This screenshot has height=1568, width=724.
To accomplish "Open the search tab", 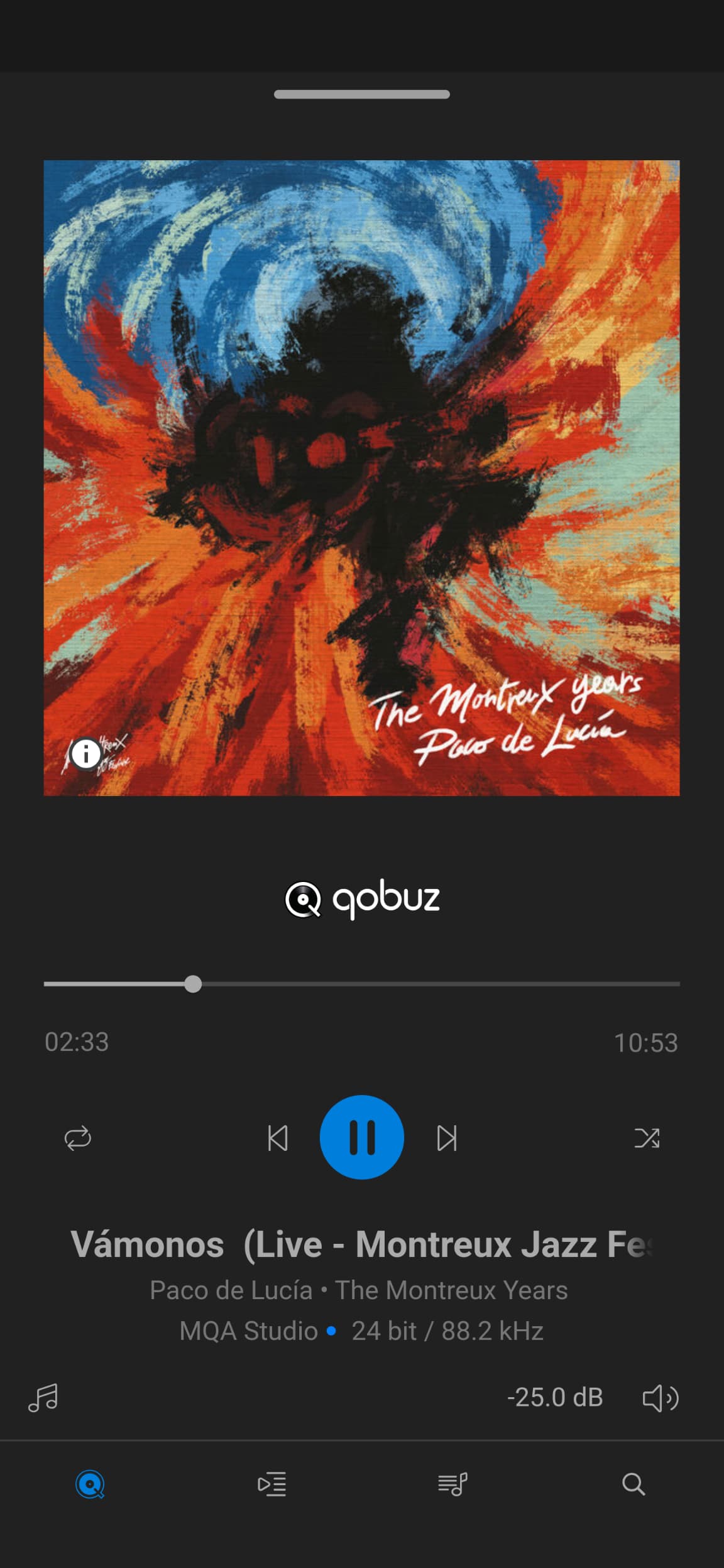I will tap(633, 1484).
